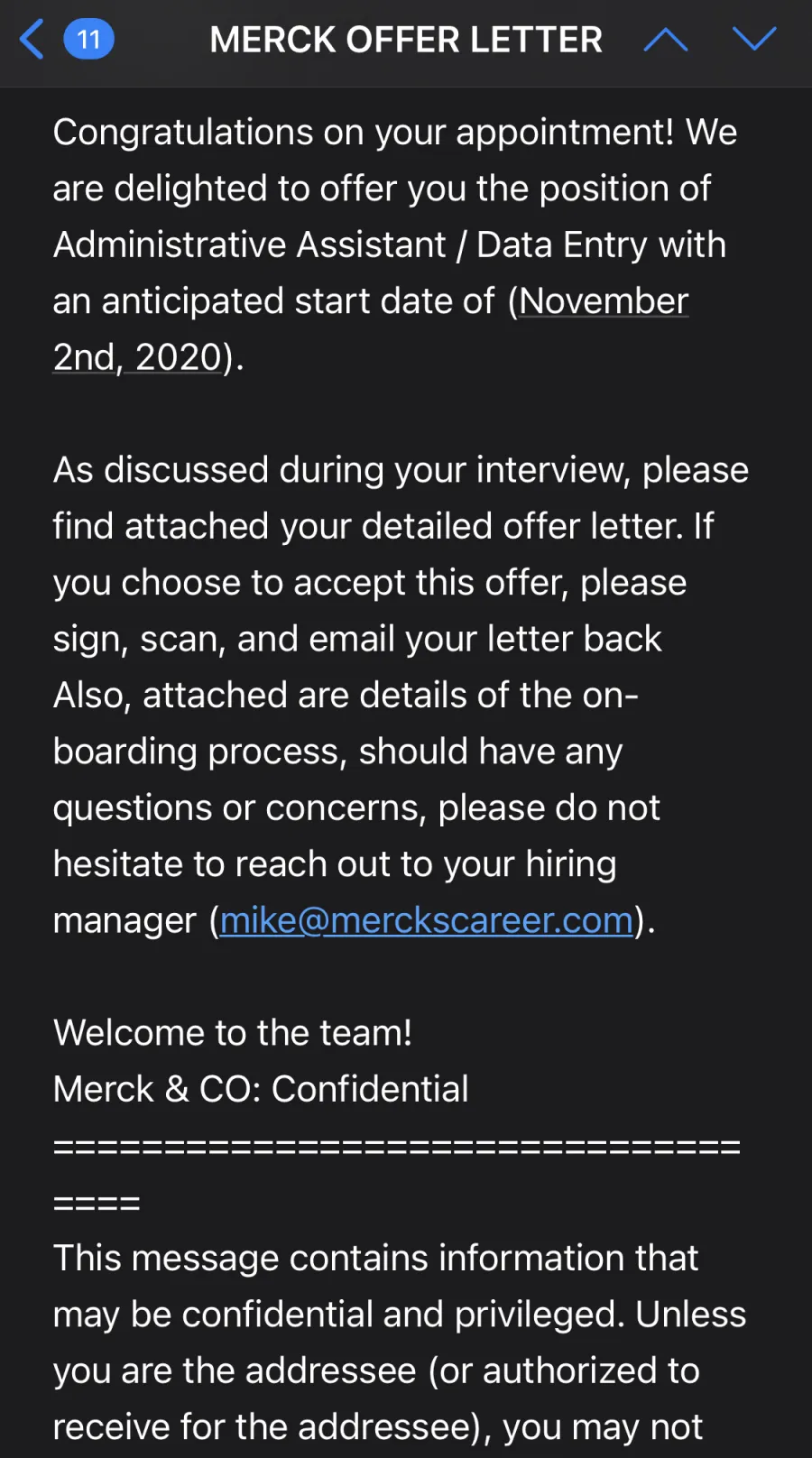Jump to the next message with the down arrow
Image resolution: width=812 pixels, height=1458 pixels.
(x=754, y=40)
